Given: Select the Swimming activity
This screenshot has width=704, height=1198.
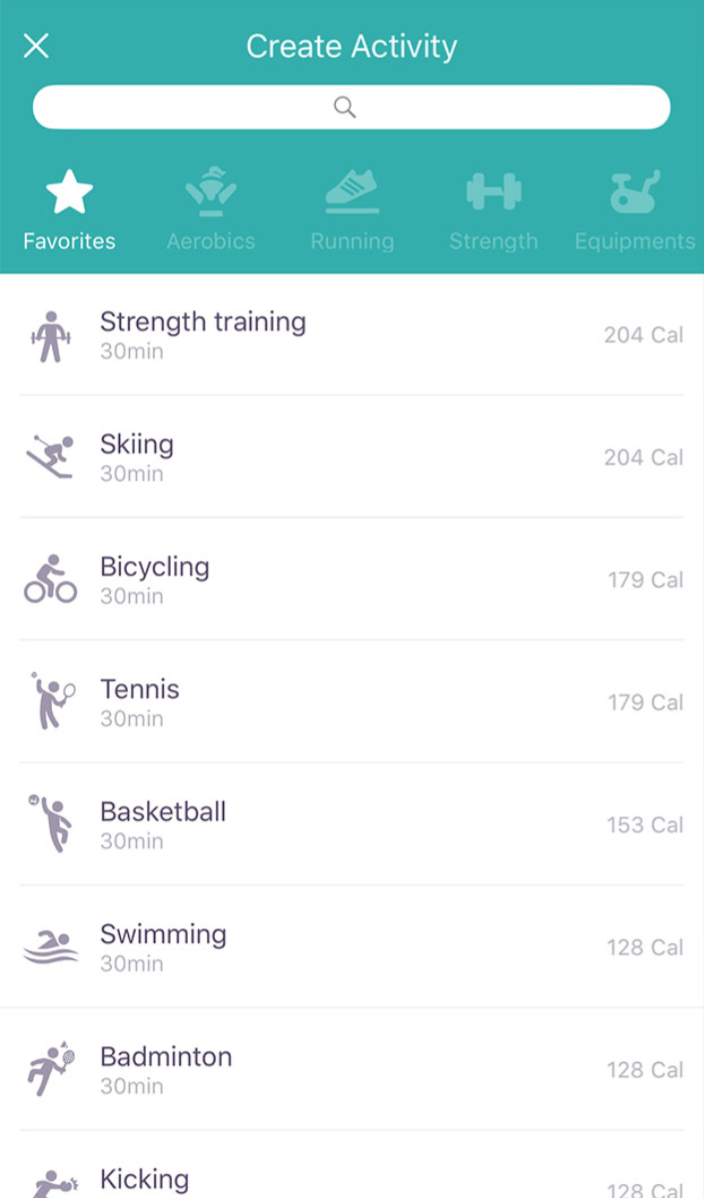Looking at the screenshot, I should tap(351, 947).
